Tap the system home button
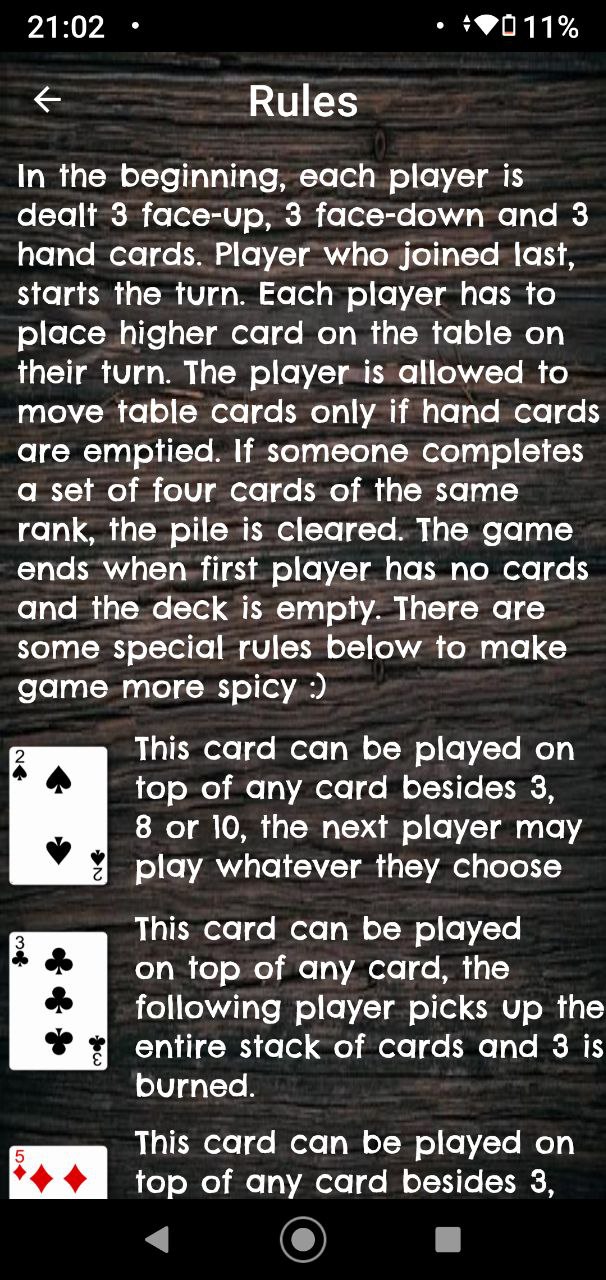606x1280 pixels. click(303, 1240)
